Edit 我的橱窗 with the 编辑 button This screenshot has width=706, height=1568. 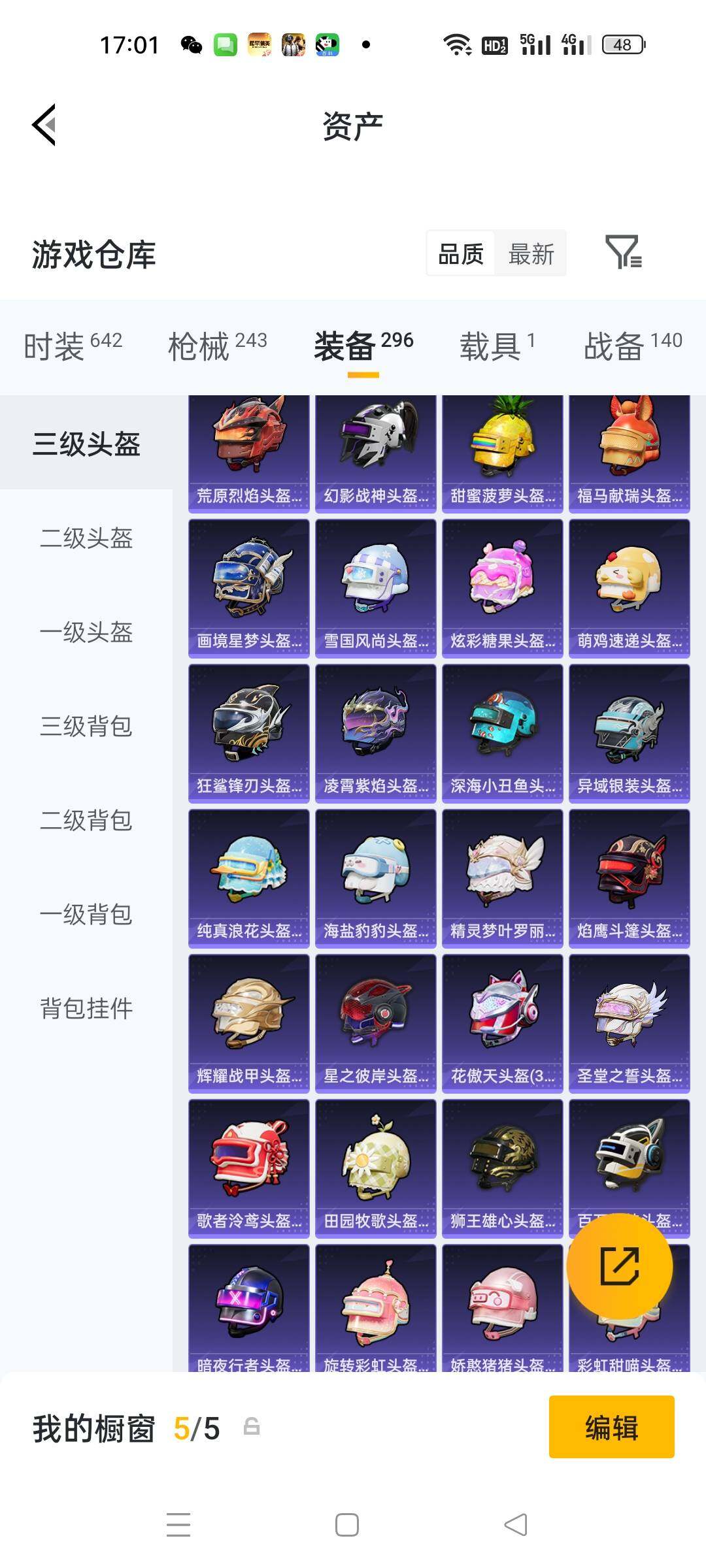click(x=611, y=1427)
